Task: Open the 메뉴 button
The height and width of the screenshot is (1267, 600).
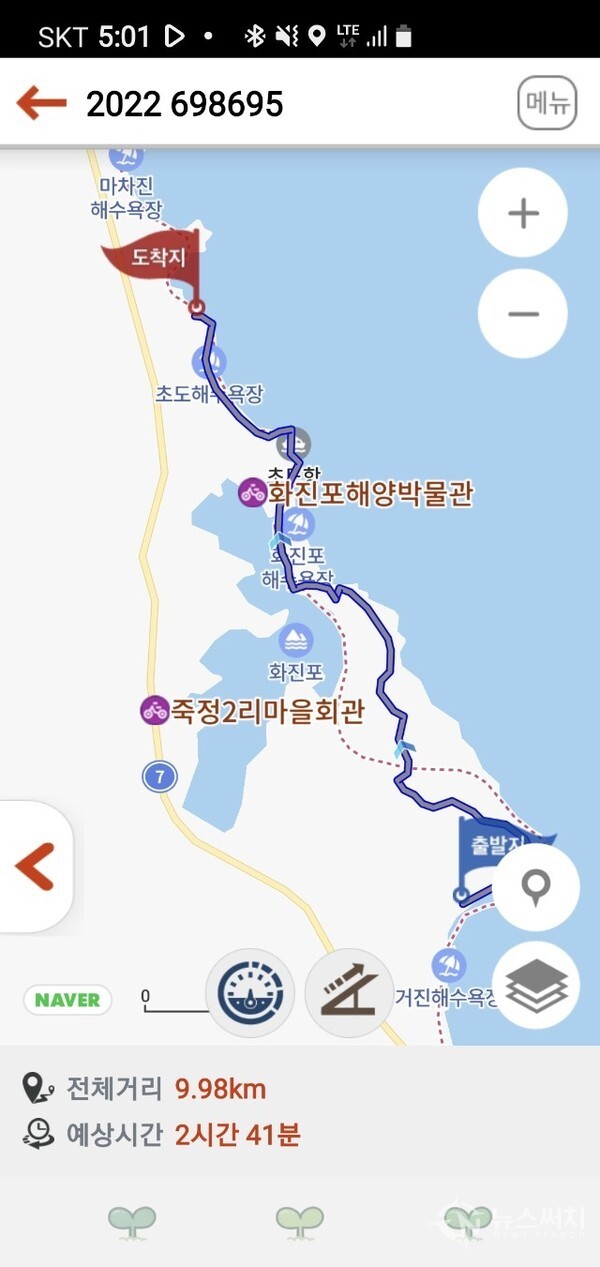Action: pyautogui.click(x=547, y=103)
